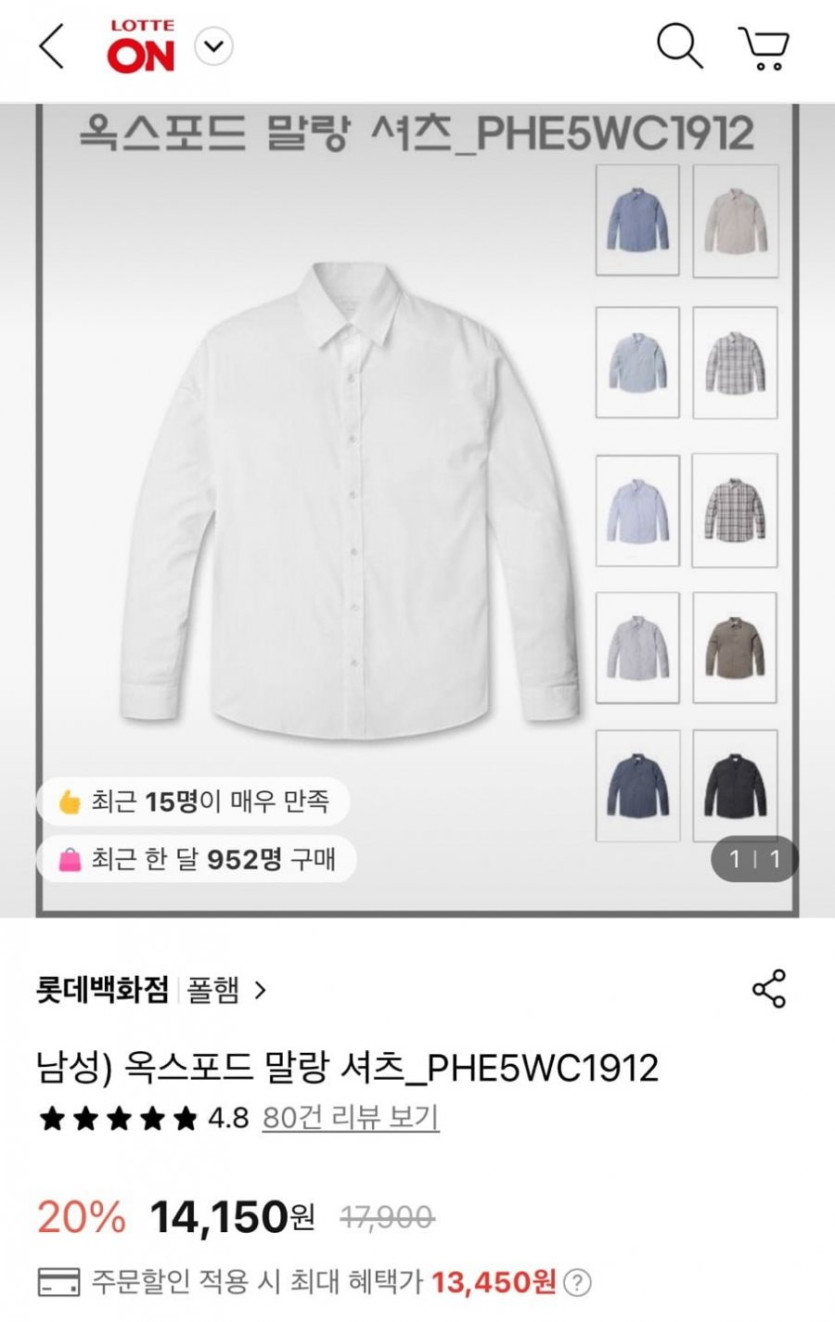Expand the dropdown next to Lotte ON
The height and width of the screenshot is (1322, 835).
(x=213, y=46)
